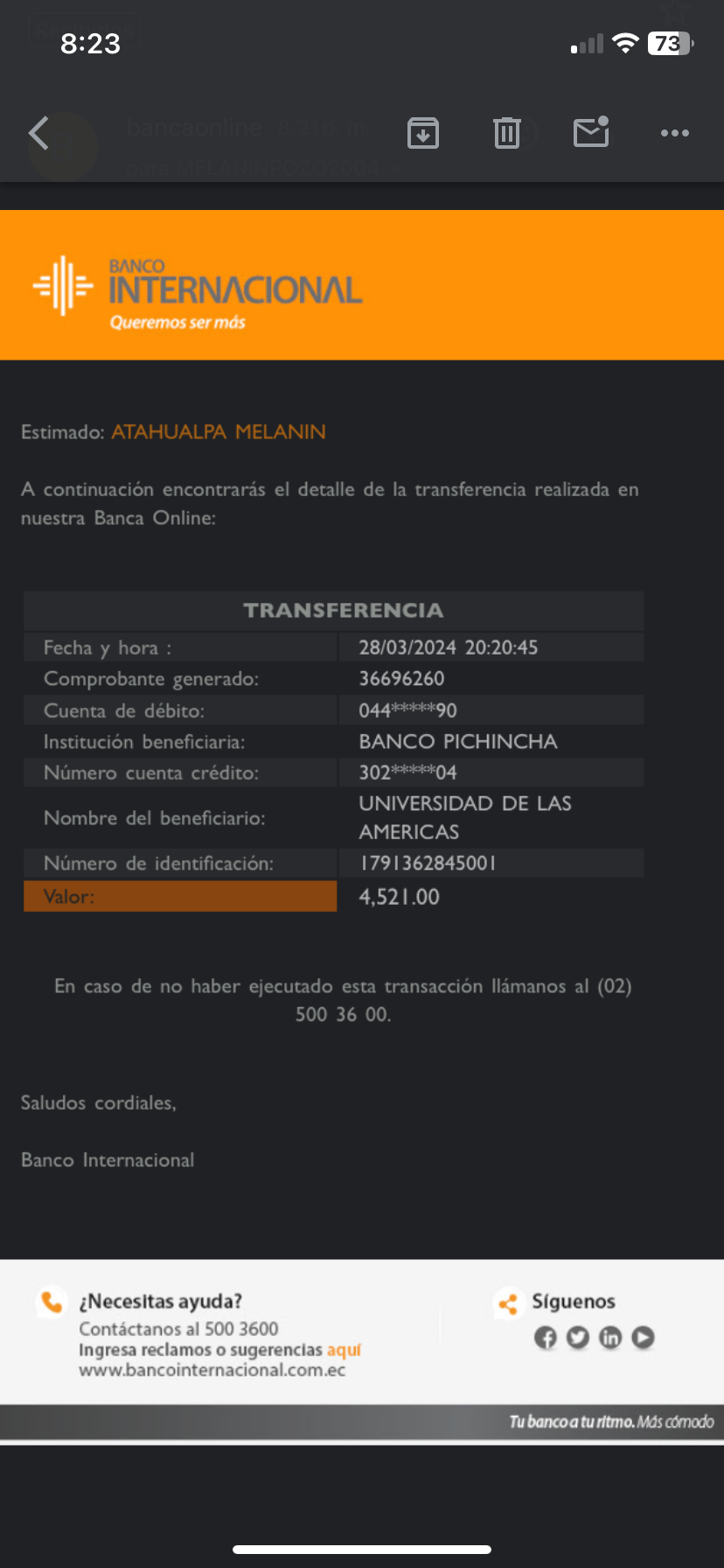This screenshot has width=724, height=1568.
Task: Archive this email
Action: pos(423,133)
